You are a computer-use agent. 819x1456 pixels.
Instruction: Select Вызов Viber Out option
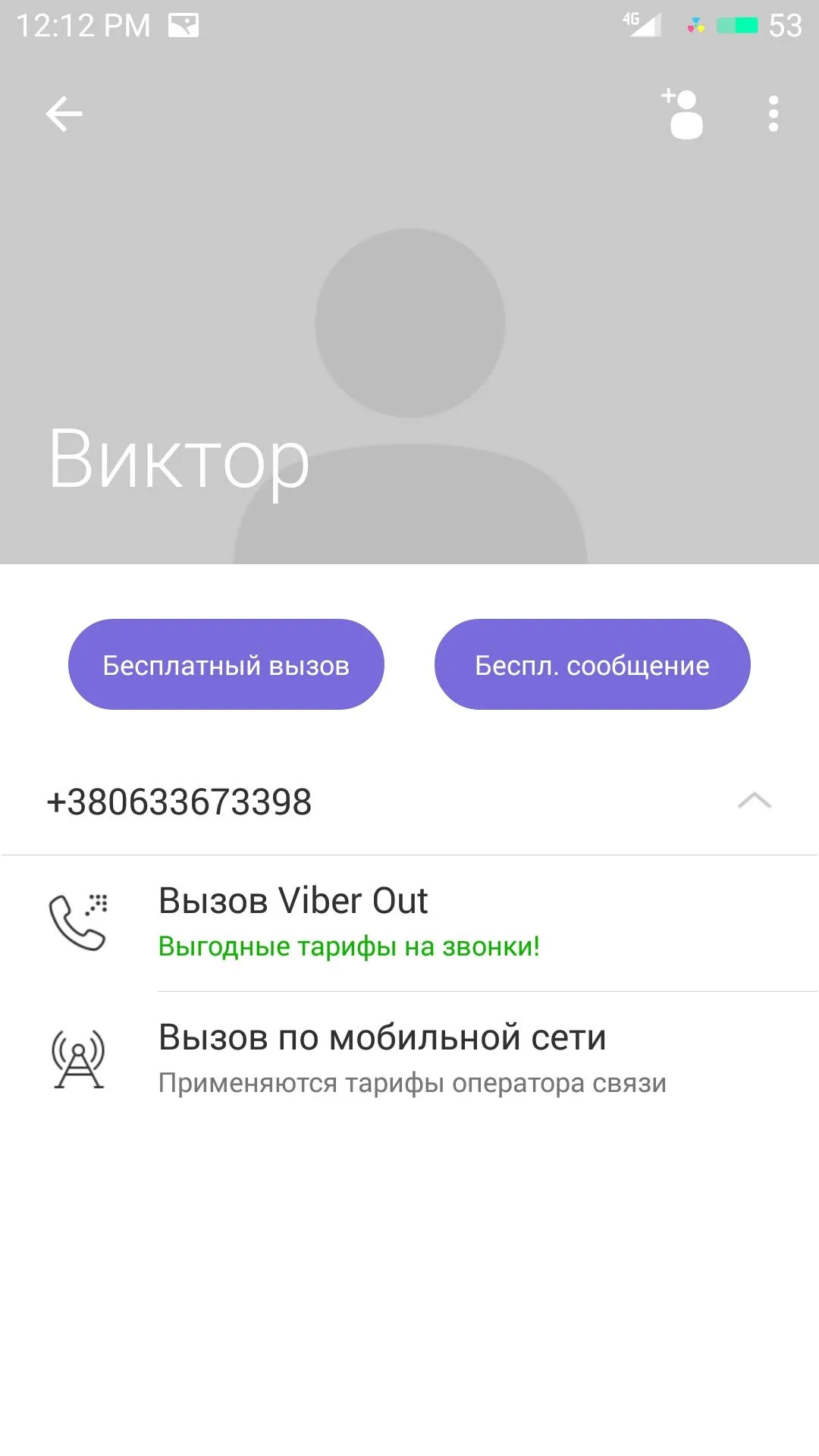[409, 922]
